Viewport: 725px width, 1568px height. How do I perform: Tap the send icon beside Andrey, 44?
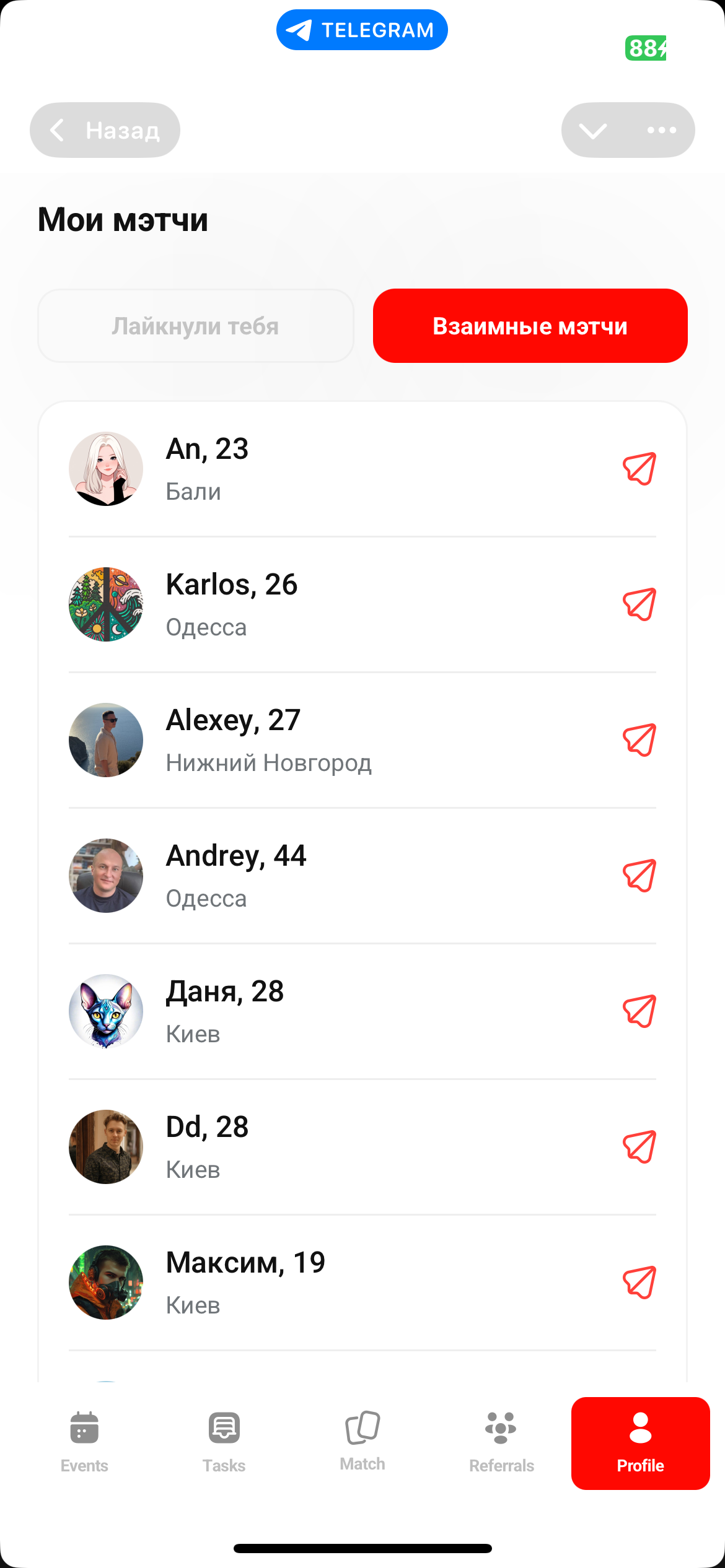(x=639, y=876)
